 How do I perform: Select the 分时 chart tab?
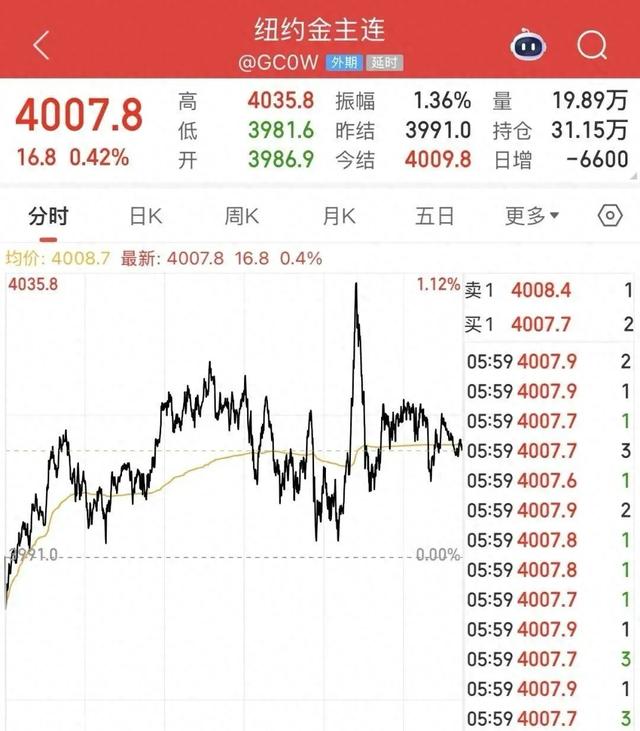pos(48,216)
